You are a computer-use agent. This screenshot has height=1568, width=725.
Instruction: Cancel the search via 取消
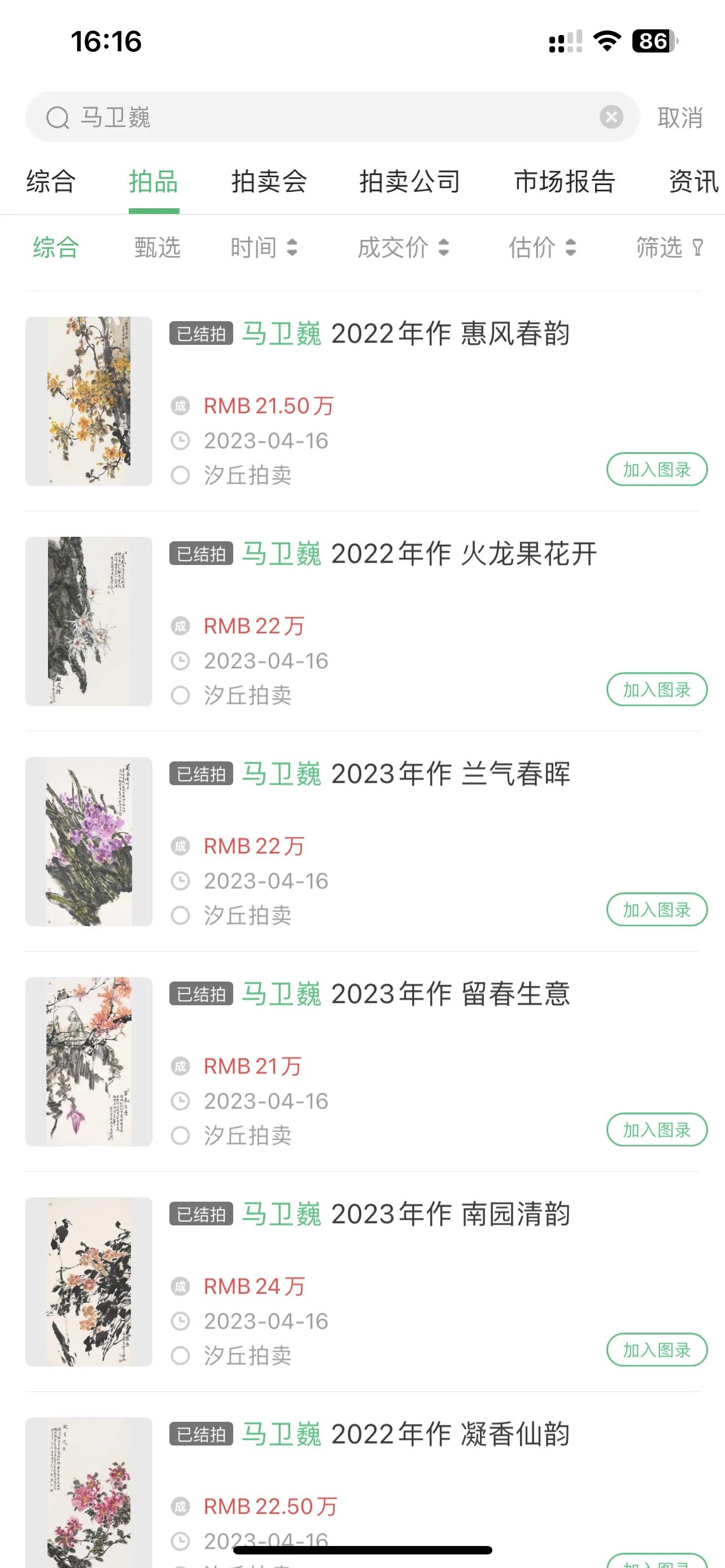[x=679, y=116]
